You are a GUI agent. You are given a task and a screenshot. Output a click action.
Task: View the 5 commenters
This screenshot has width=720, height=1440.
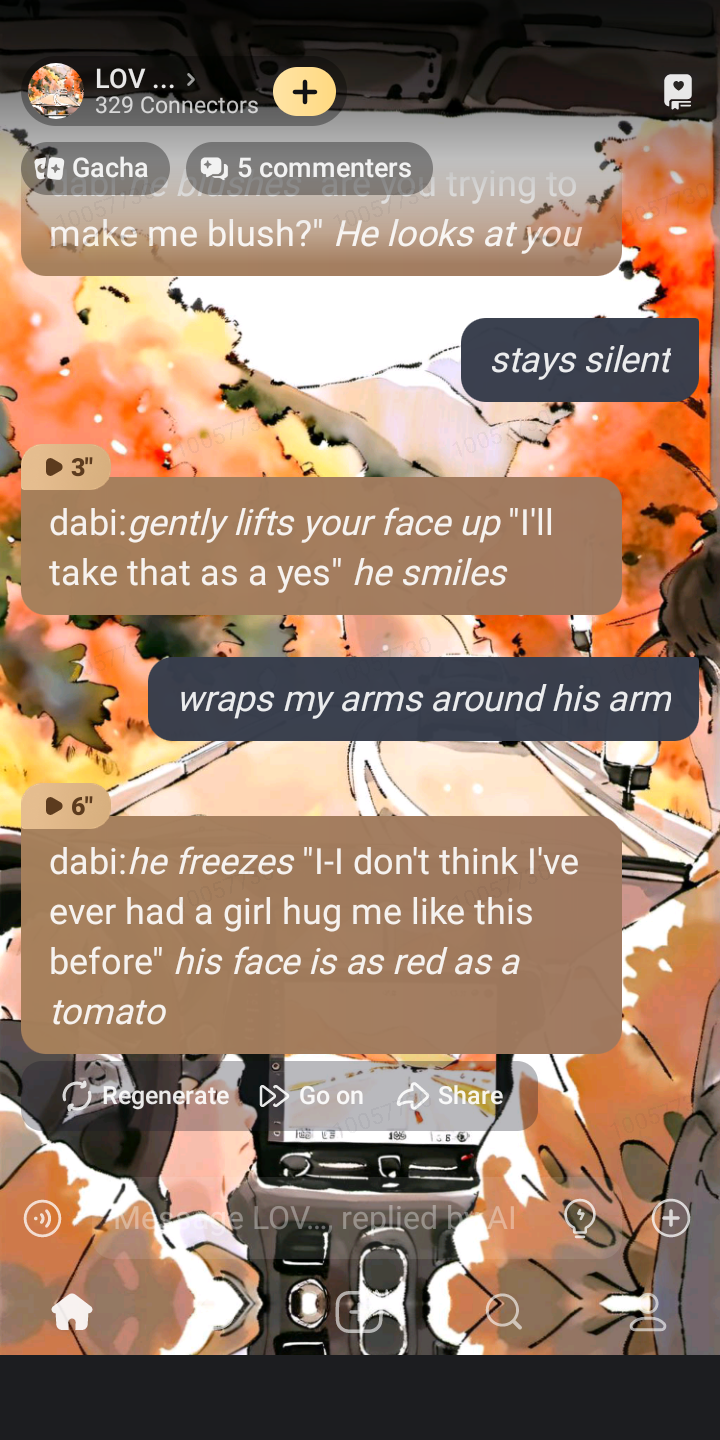click(x=309, y=168)
